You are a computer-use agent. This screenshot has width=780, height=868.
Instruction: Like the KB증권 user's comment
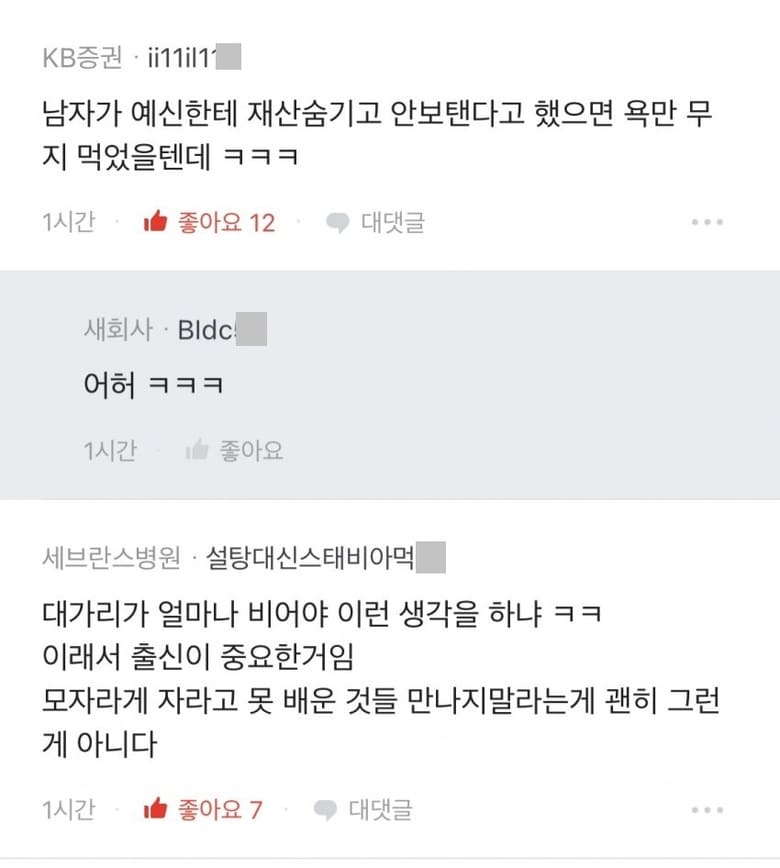click(209, 222)
